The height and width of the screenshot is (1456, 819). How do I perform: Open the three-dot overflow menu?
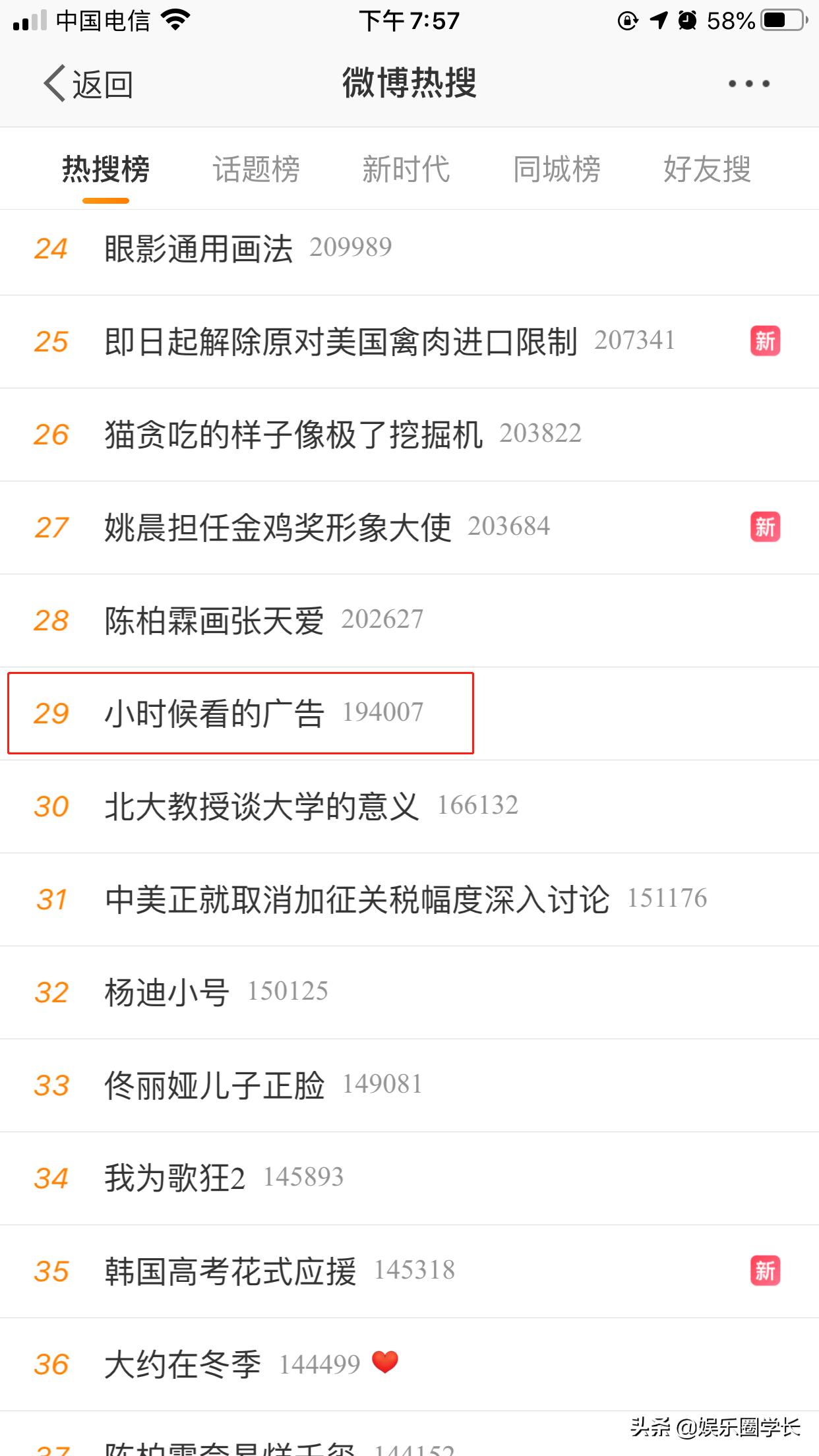click(x=748, y=84)
